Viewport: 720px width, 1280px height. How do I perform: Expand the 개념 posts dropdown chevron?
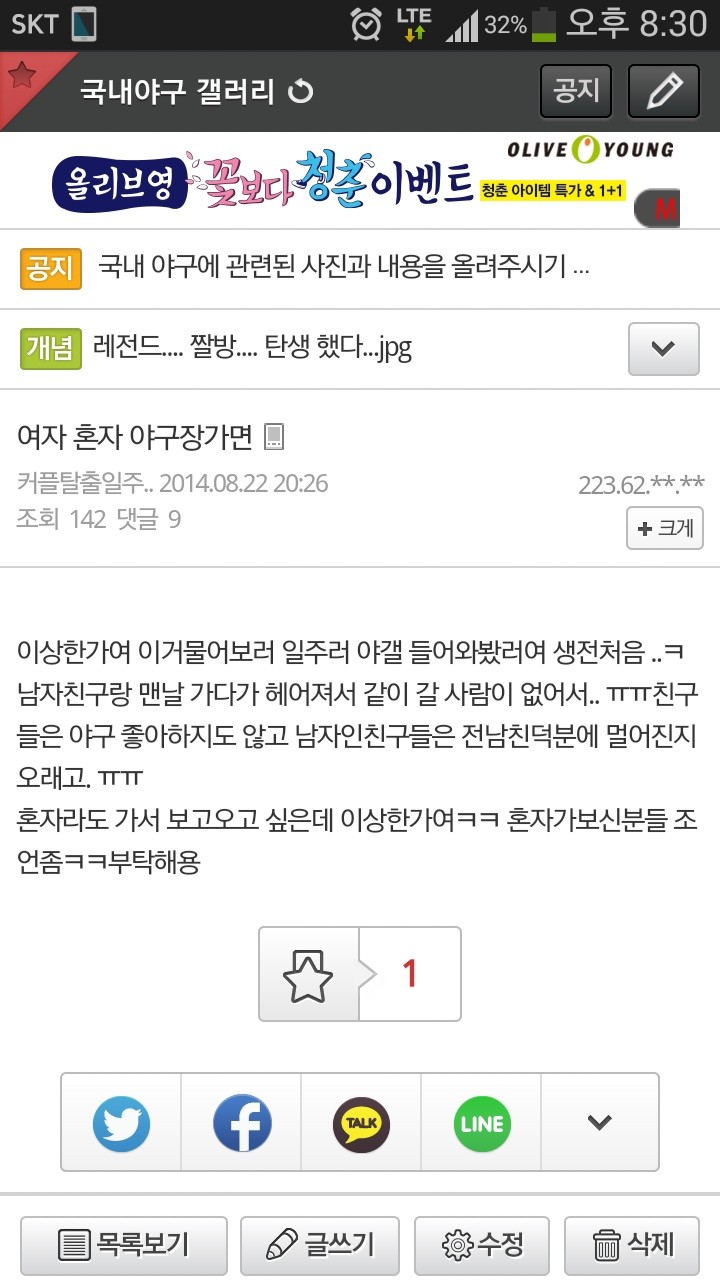tap(663, 349)
